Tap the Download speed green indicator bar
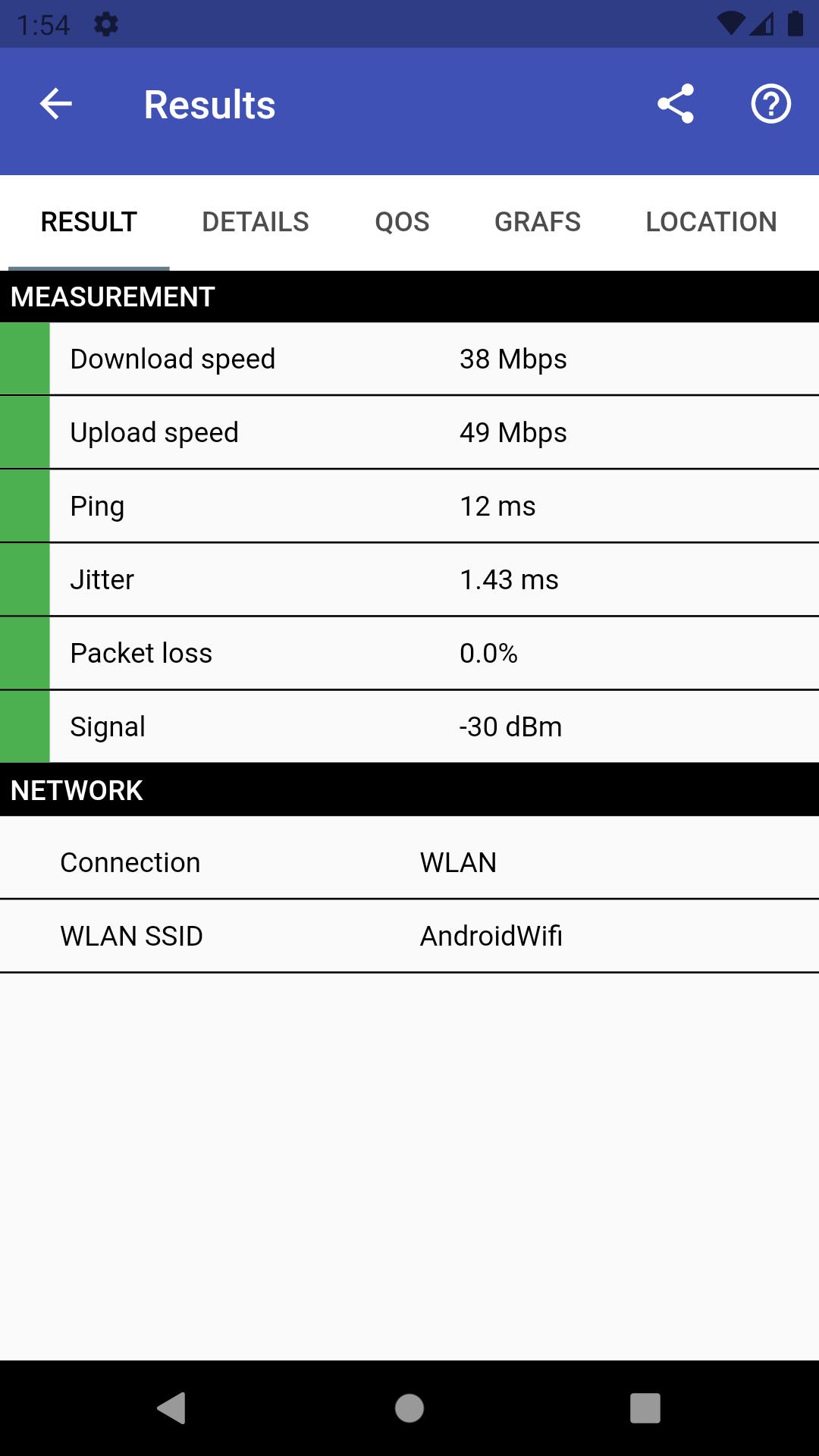Screen dimensions: 819x1456 click(24, 358)
